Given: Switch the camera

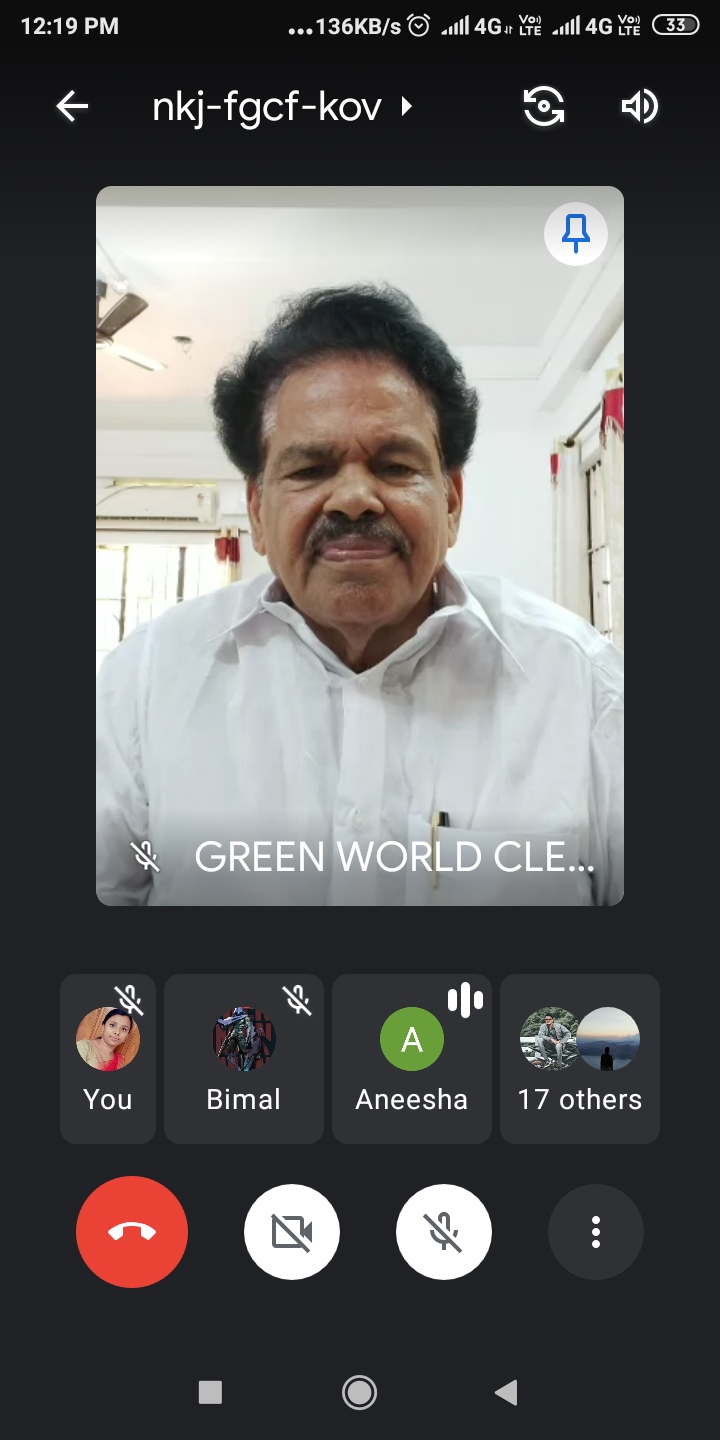Looking at the screenshot, I should coord(544,106).
